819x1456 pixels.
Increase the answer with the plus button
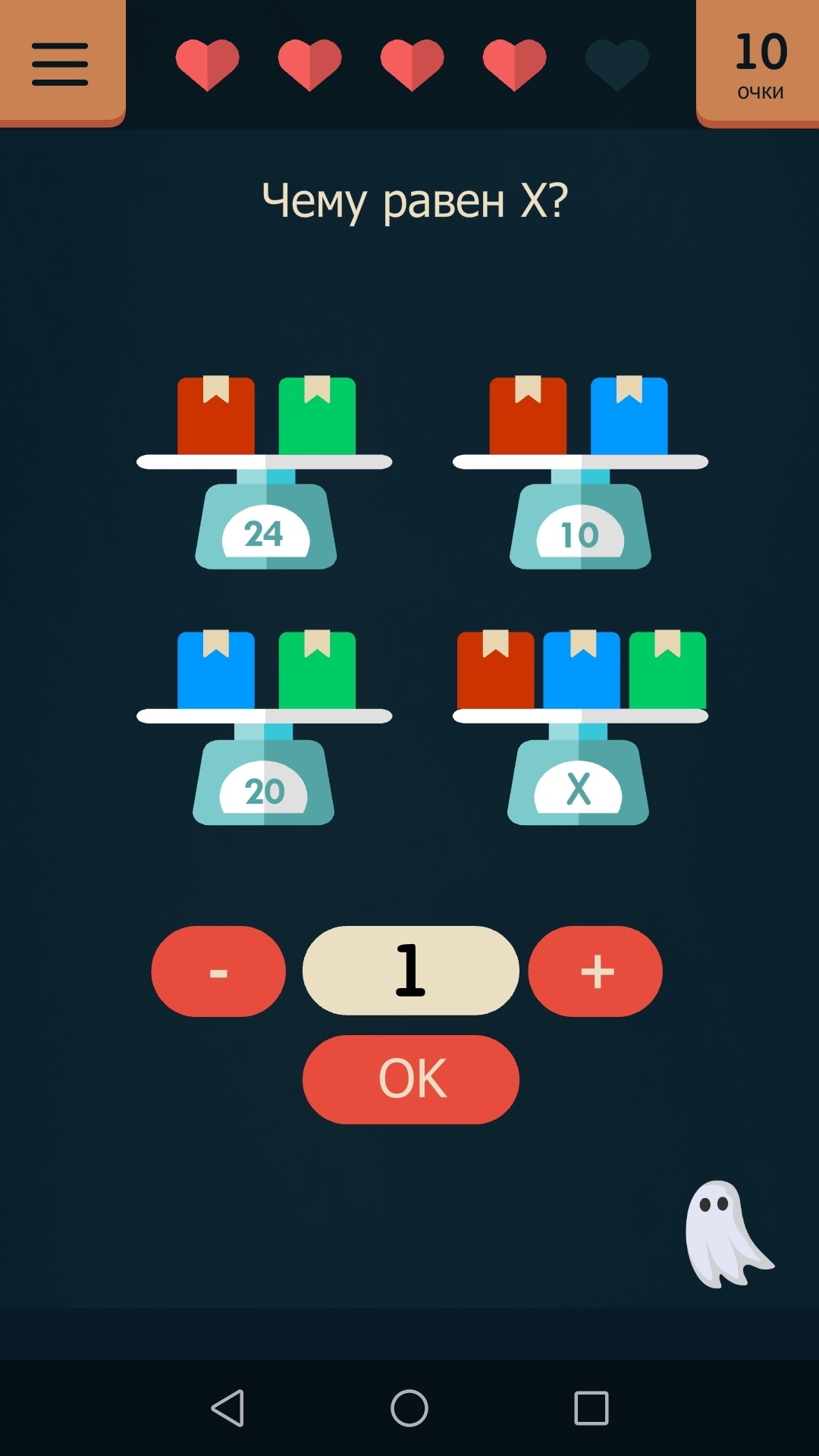point(595,971)
